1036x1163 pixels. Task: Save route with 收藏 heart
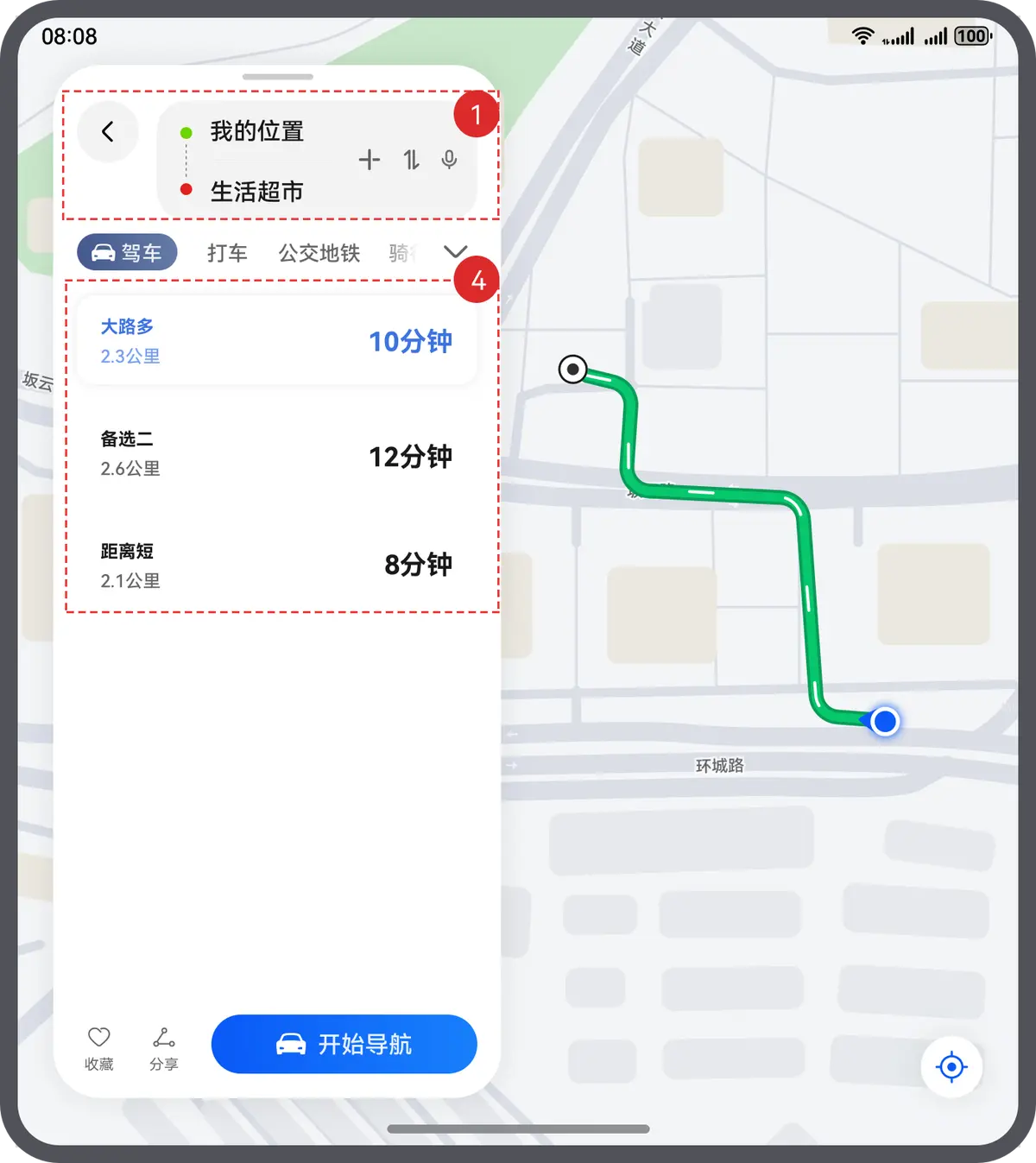pos(99,1047)
